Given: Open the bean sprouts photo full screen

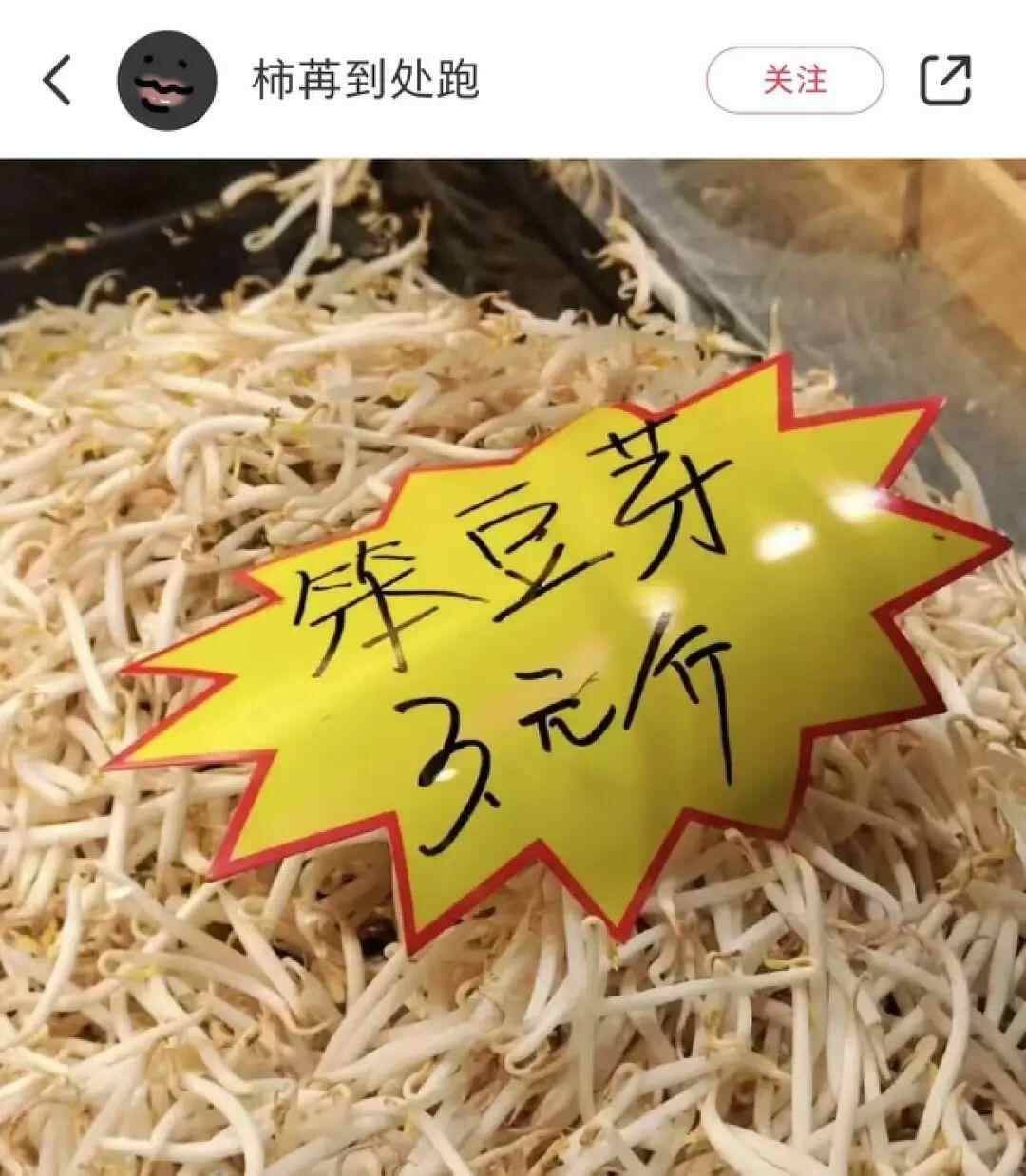Looking at the screenshot, I should 513,665.
